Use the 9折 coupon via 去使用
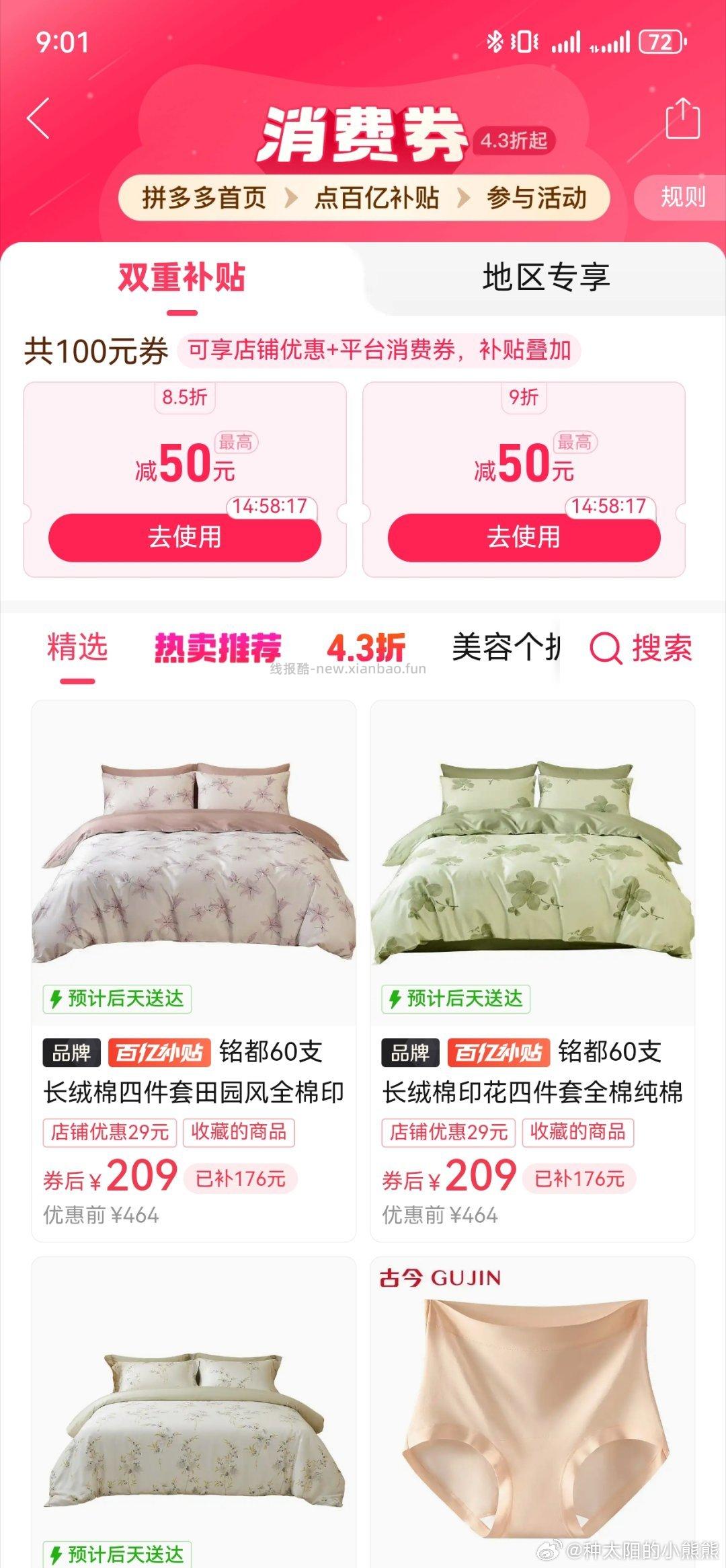Viewport: 726px width, 1568px height. tap(524, 537)
